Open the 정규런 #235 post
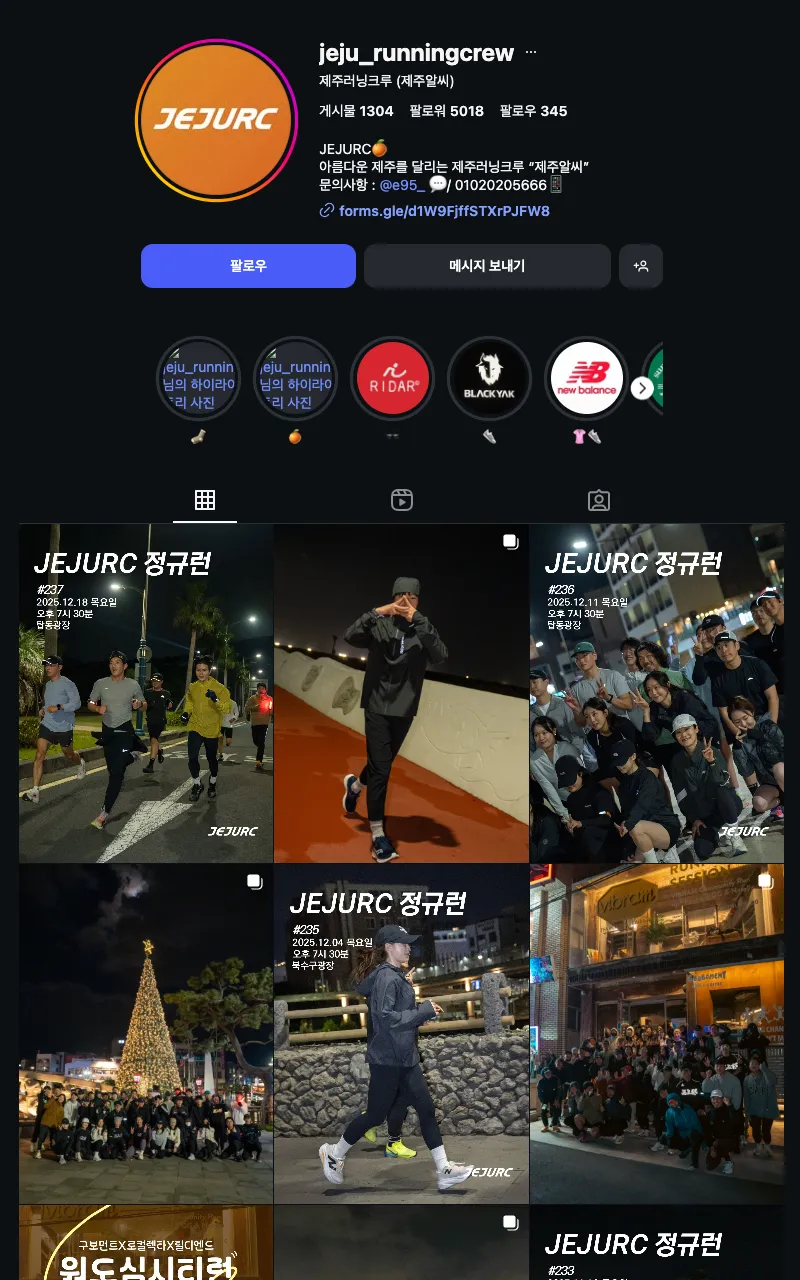This screenshot has height=1280, width=800. click(x=401, y=1034)
